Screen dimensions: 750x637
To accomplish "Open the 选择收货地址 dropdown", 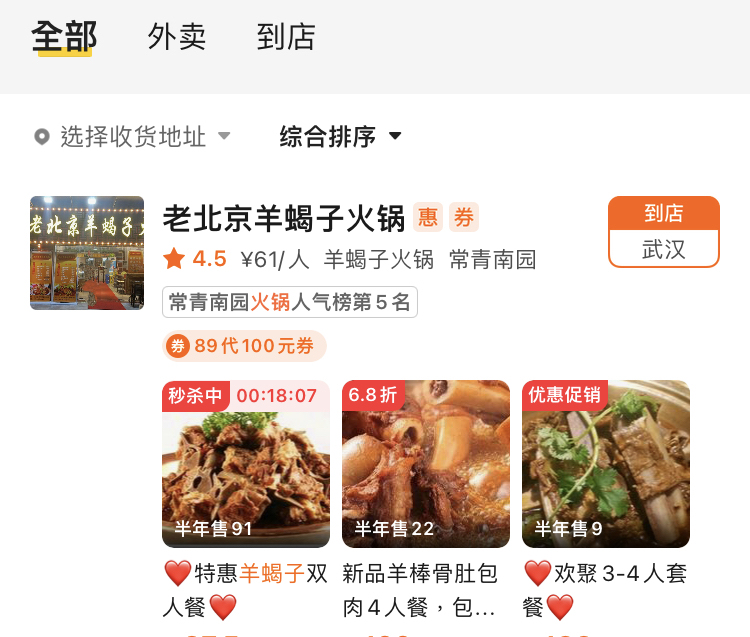I will [132, 136].
